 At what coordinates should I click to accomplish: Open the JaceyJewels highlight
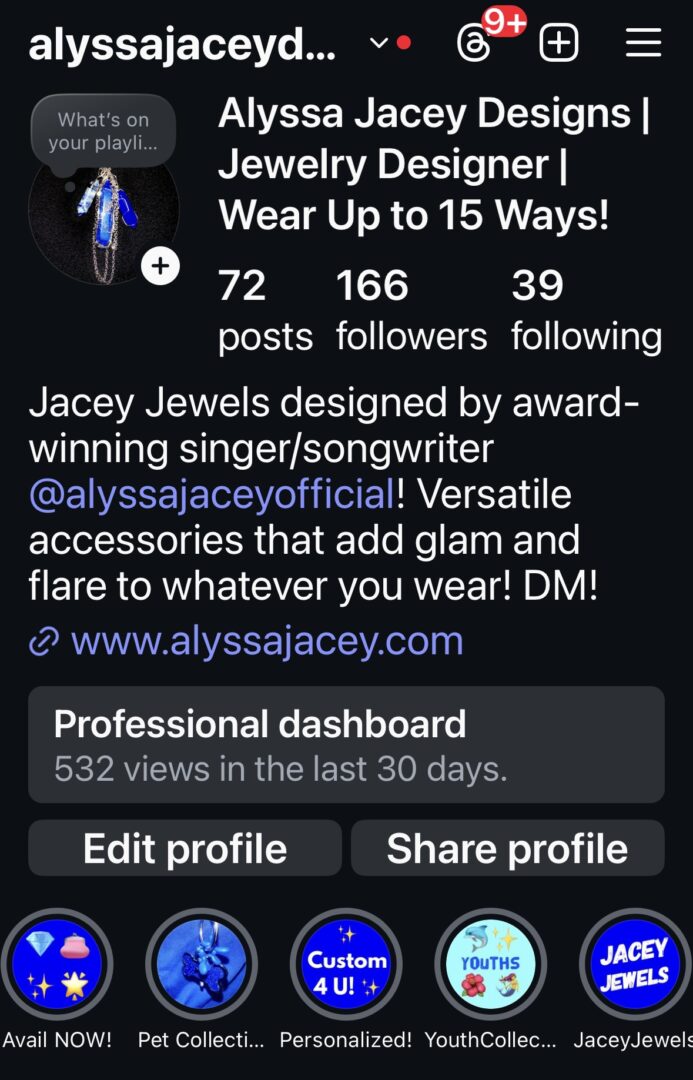[634, 965]
